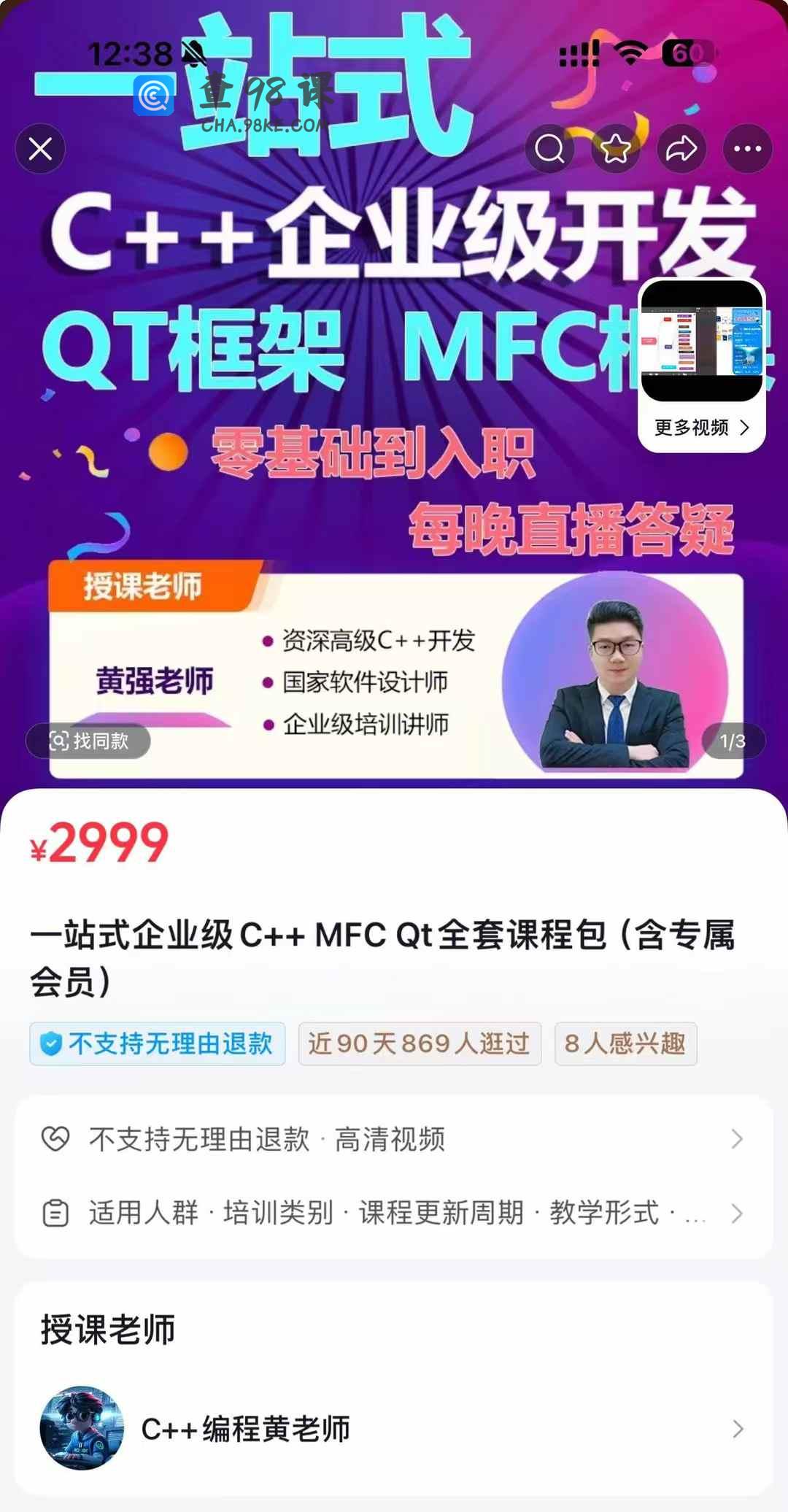Open the three-dot overflow menu

(x=747, y=149)
